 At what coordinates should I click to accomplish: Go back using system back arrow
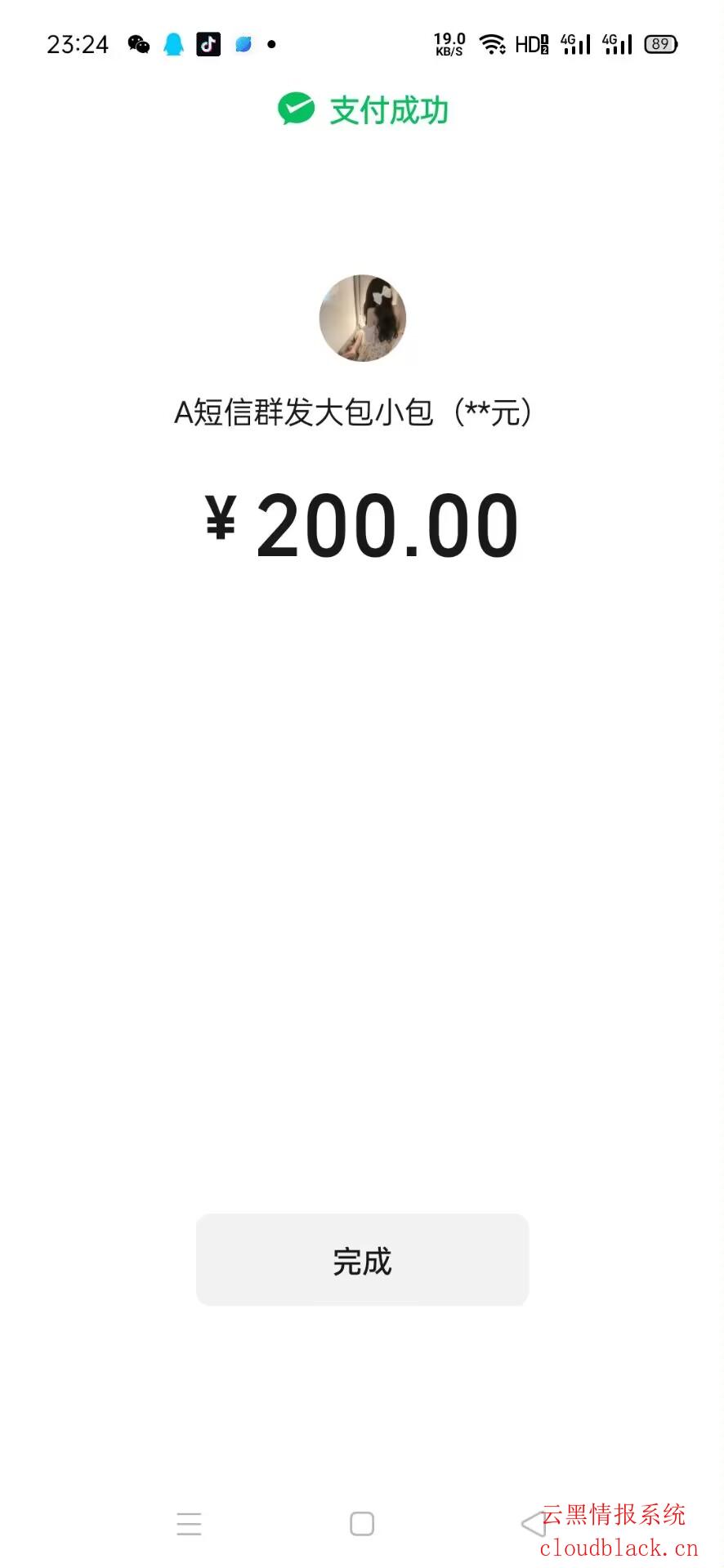(x=534, y=1524)
